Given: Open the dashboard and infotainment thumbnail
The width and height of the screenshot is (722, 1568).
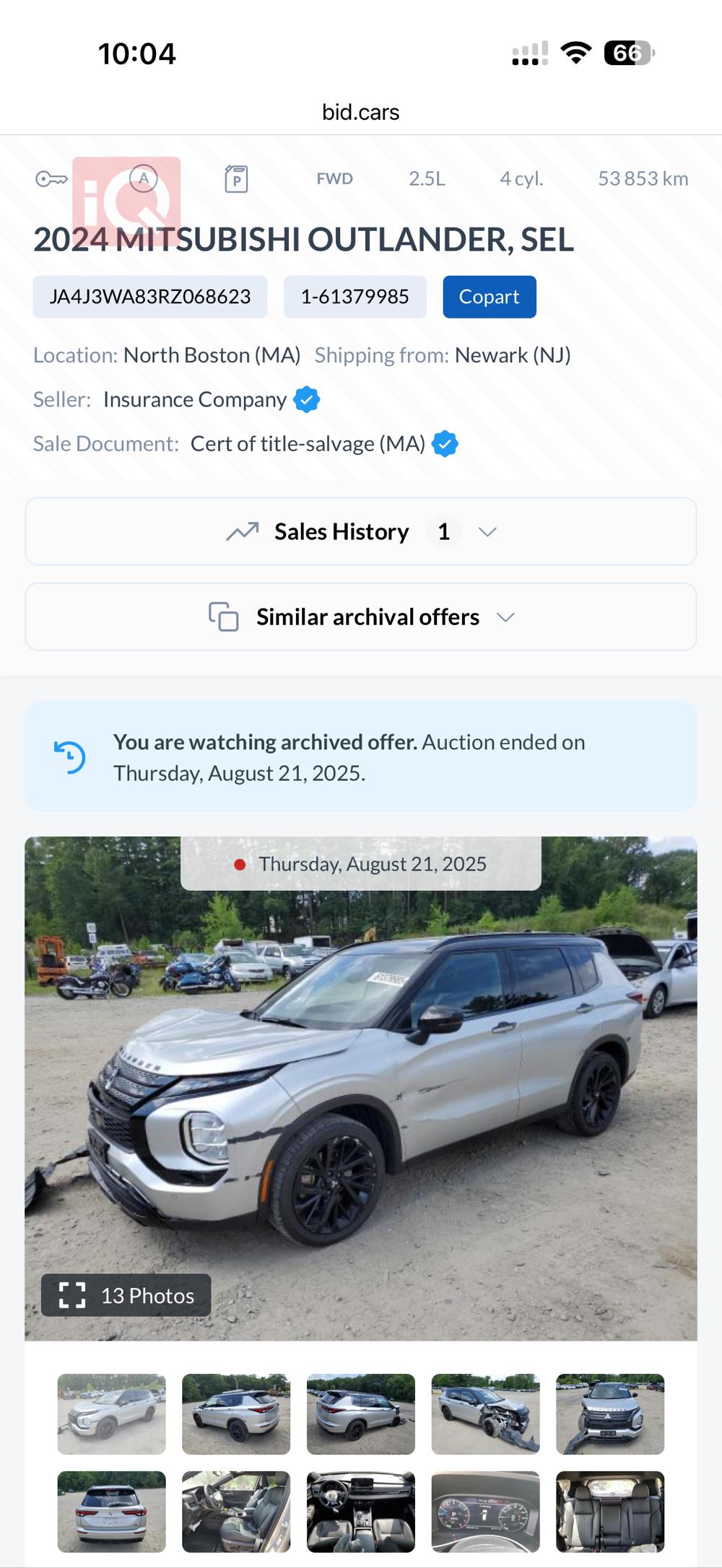Looking at the screenshot, I should click(x=360, y=1512).
